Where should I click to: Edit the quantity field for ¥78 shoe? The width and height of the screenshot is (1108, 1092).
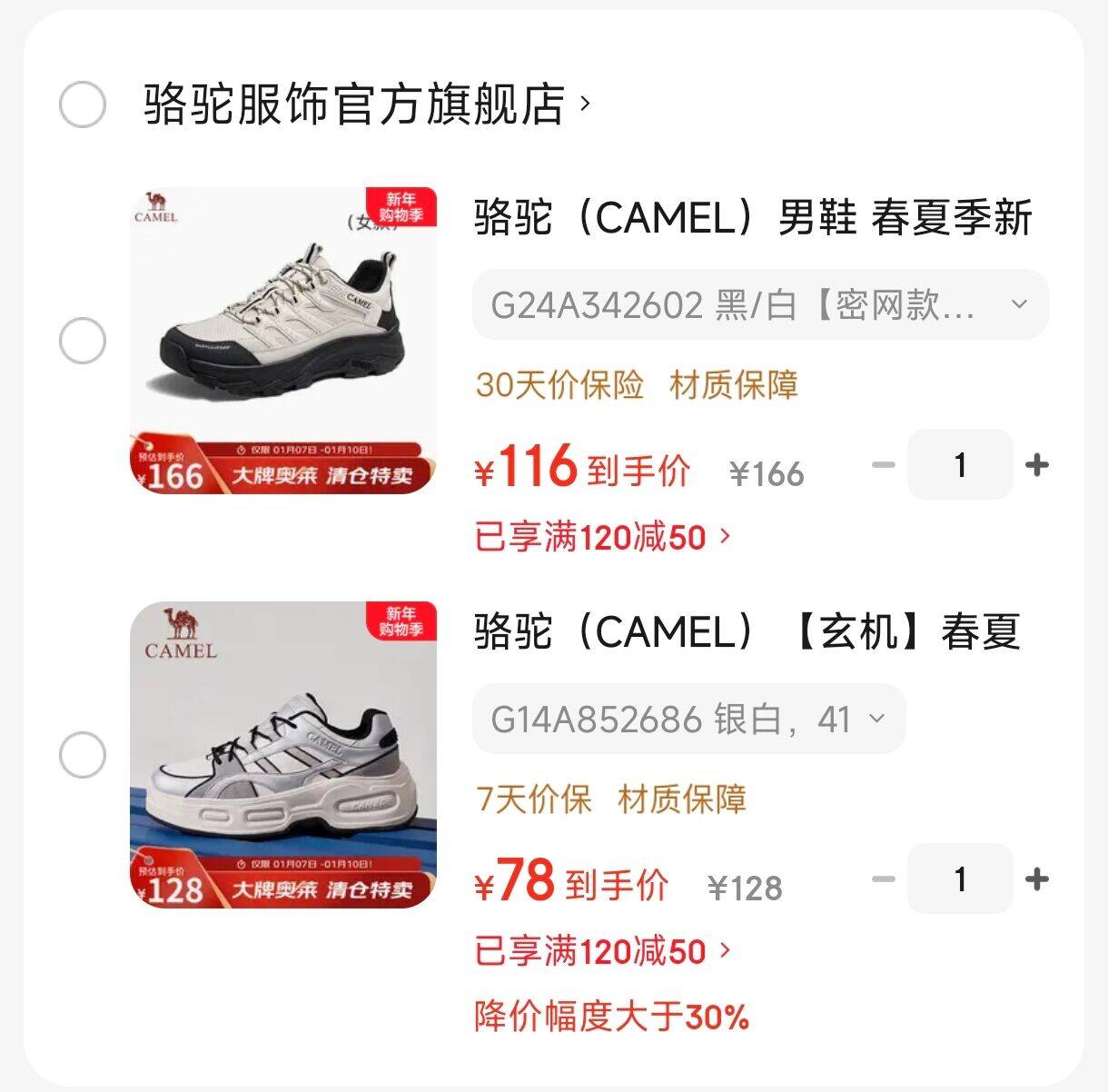click(x=960, y=879)
